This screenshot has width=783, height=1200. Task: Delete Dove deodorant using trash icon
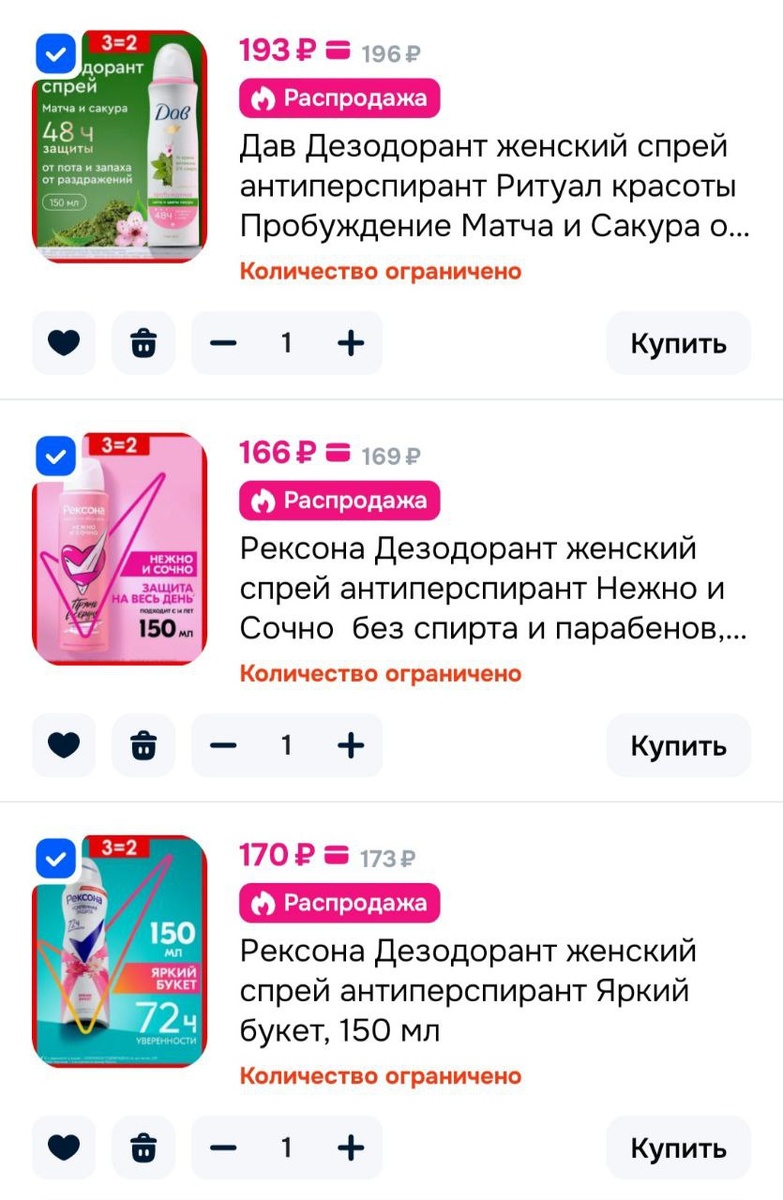pyautogui.click(x=143, y=343)
